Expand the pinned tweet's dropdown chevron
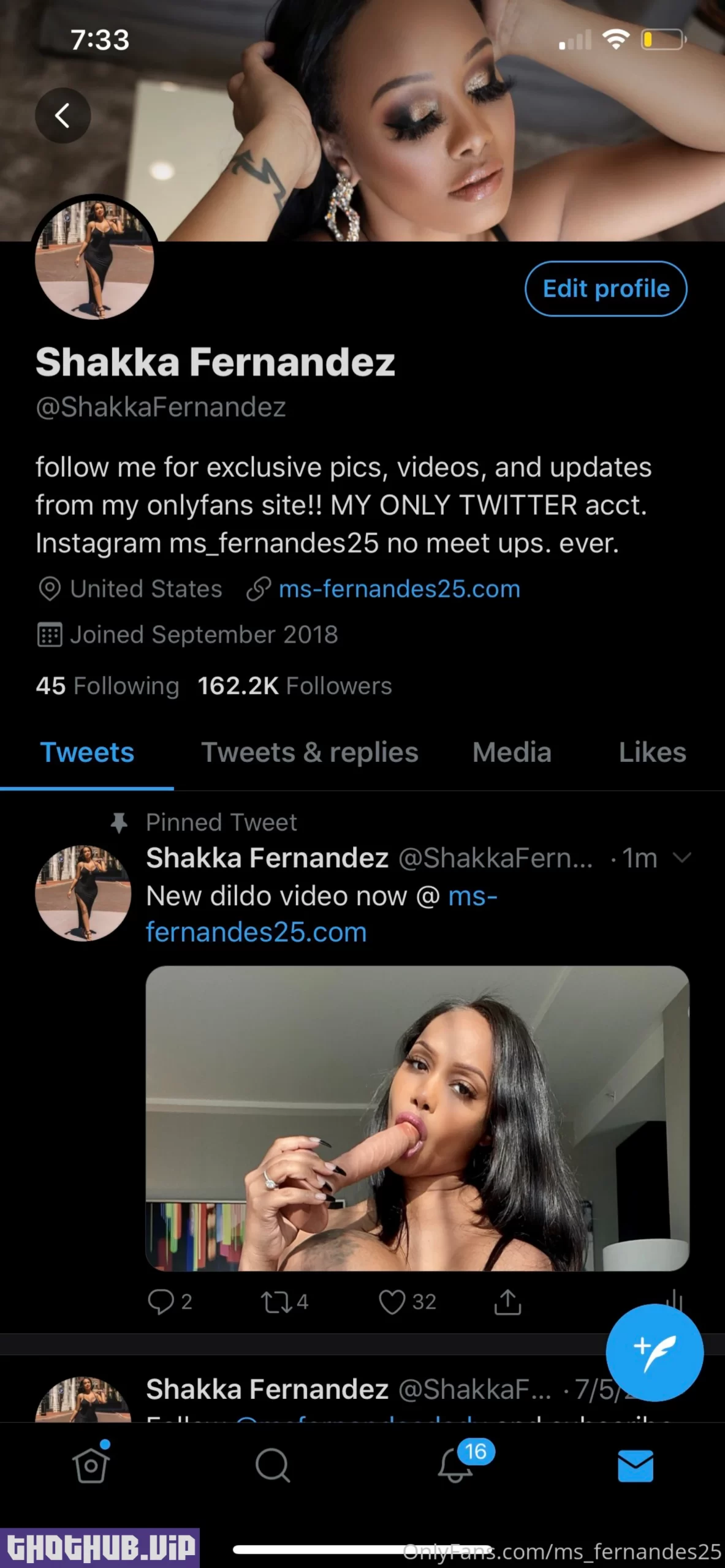The width and height of the screenshot is (725, 1568). 681,858
